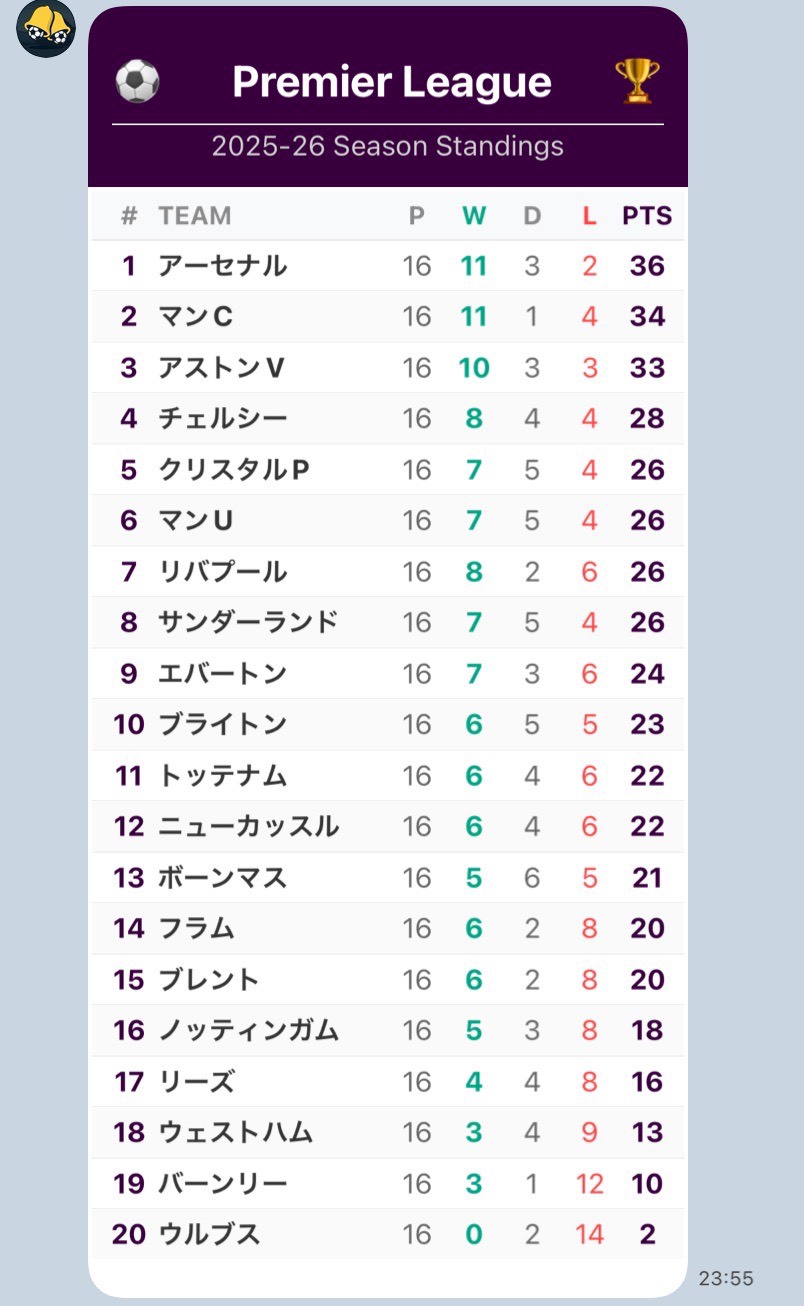Click the soccer ball icon in the header

[135, 80]
